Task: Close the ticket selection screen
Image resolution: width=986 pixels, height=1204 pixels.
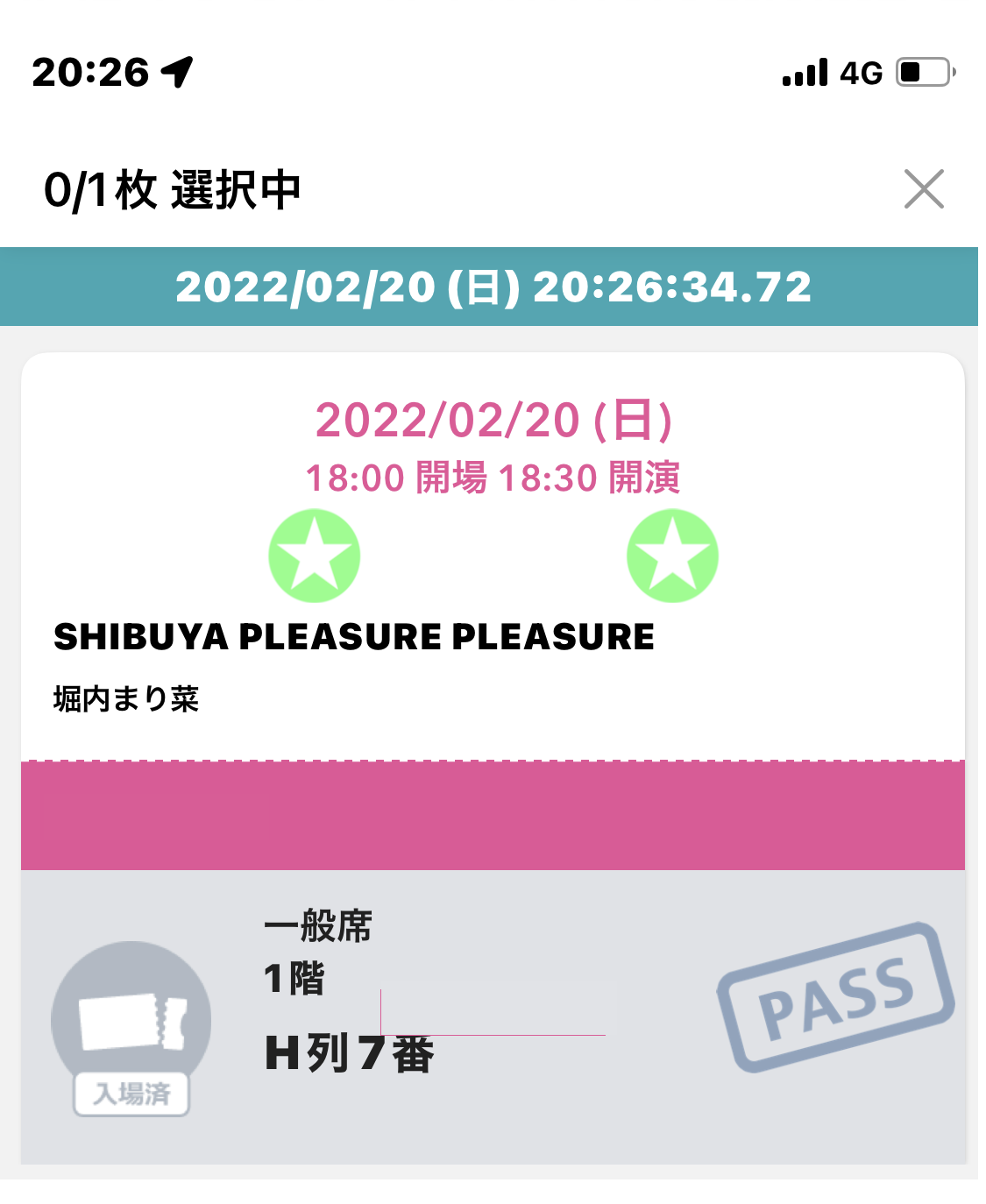Action: click(x=923, y=189)
